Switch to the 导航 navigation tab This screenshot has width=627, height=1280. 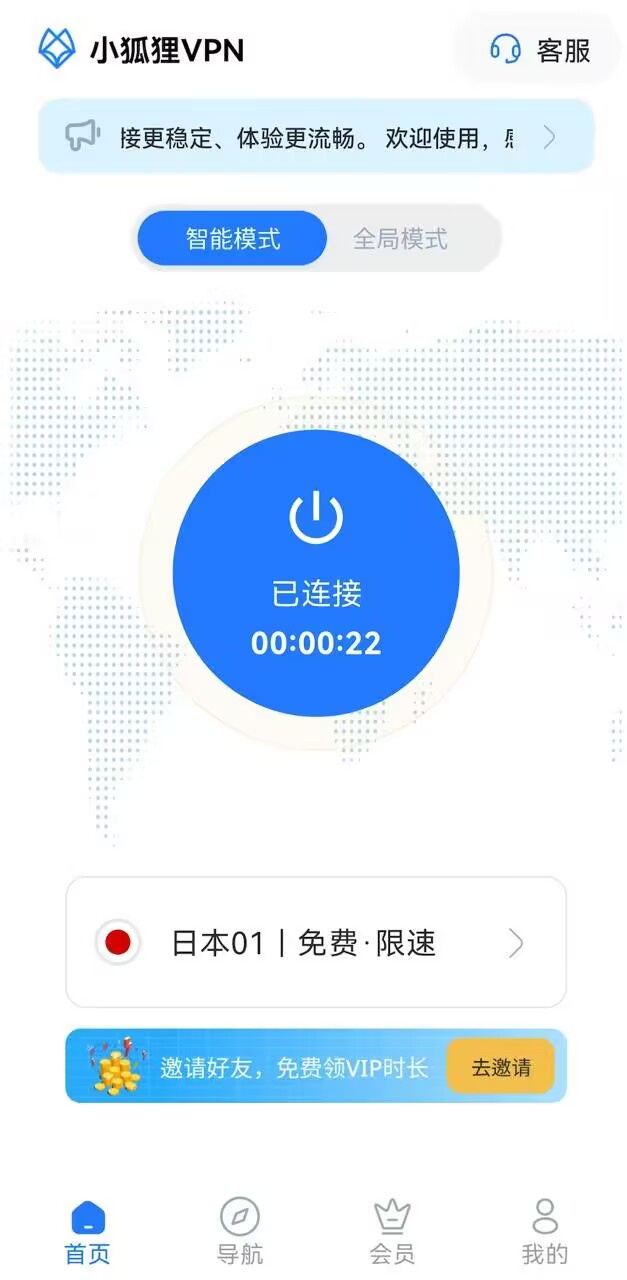pos(240,1233)
